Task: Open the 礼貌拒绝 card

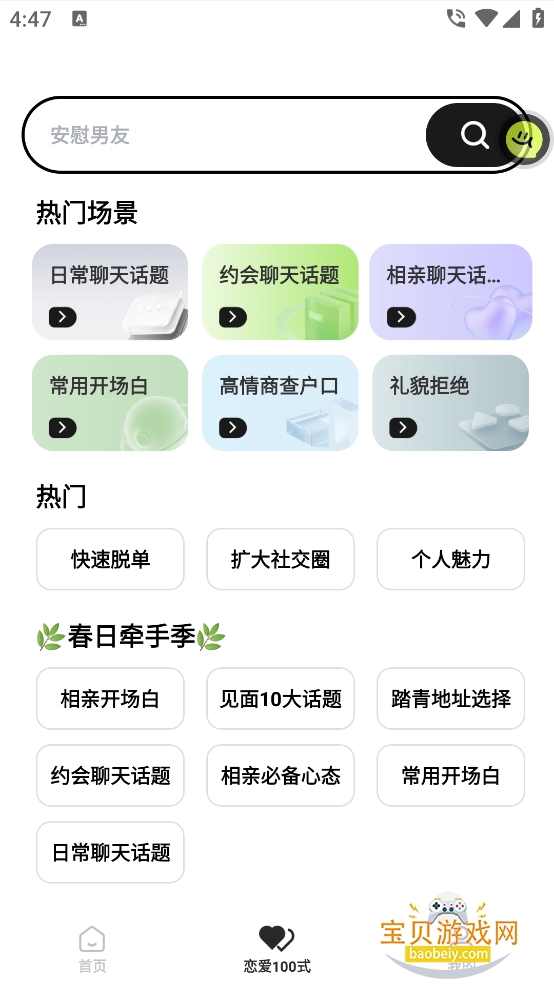Action: click(x=450, y=403)
